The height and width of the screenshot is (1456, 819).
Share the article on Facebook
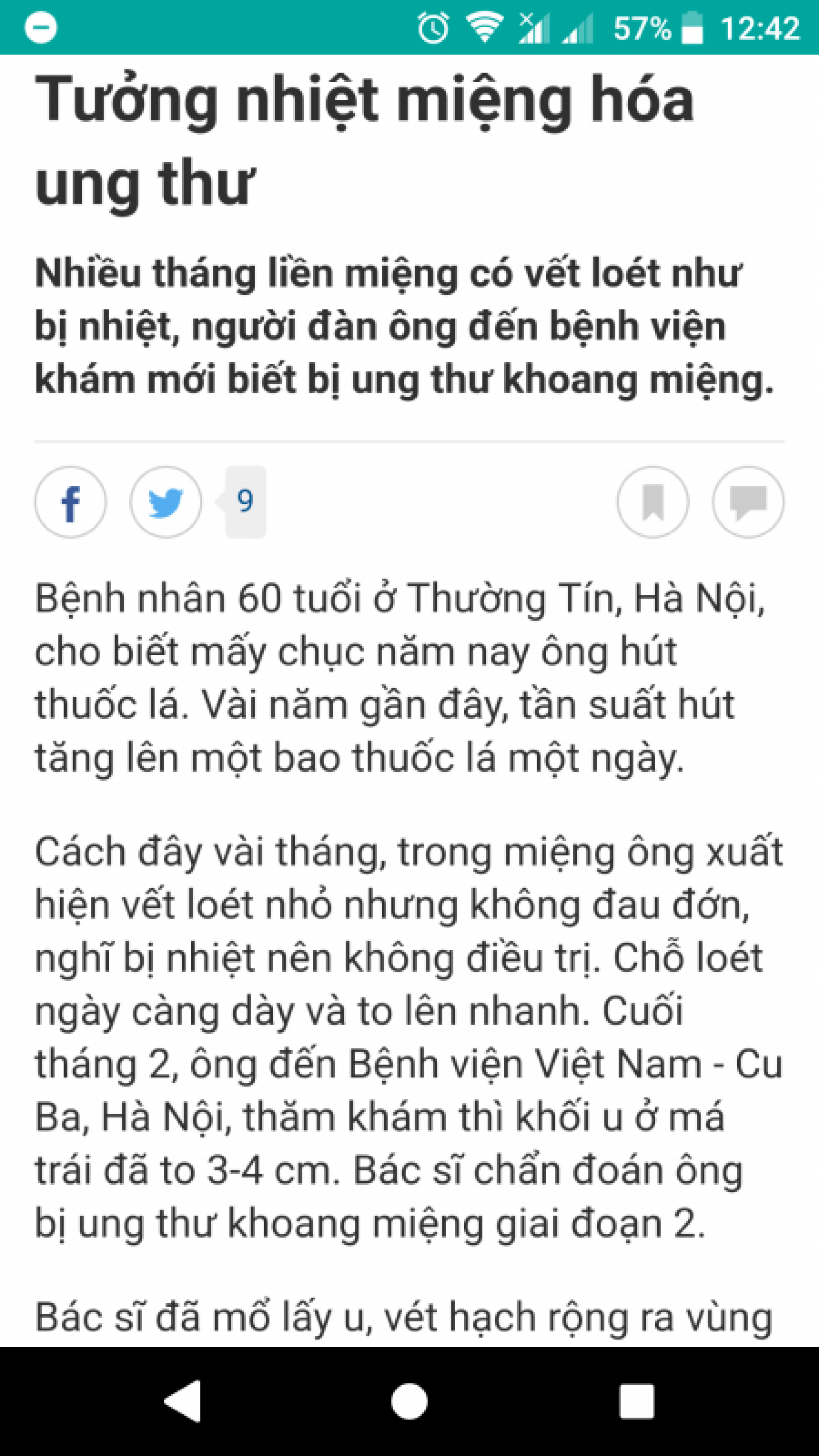(x=71, y=502)
